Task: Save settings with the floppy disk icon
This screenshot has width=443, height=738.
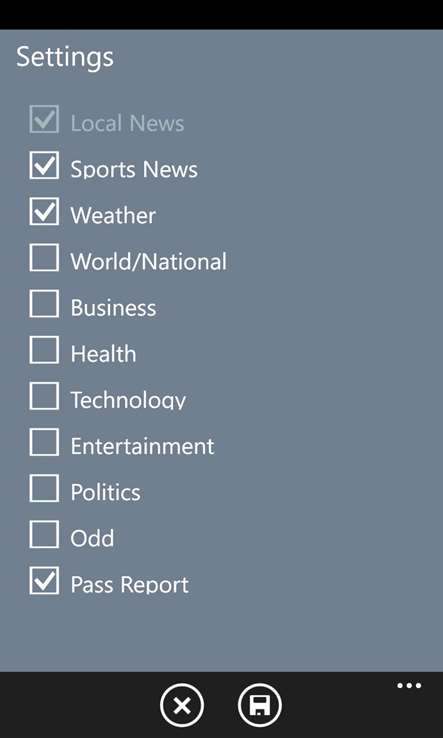Action: pyautogui.click(x=260, y=706)
